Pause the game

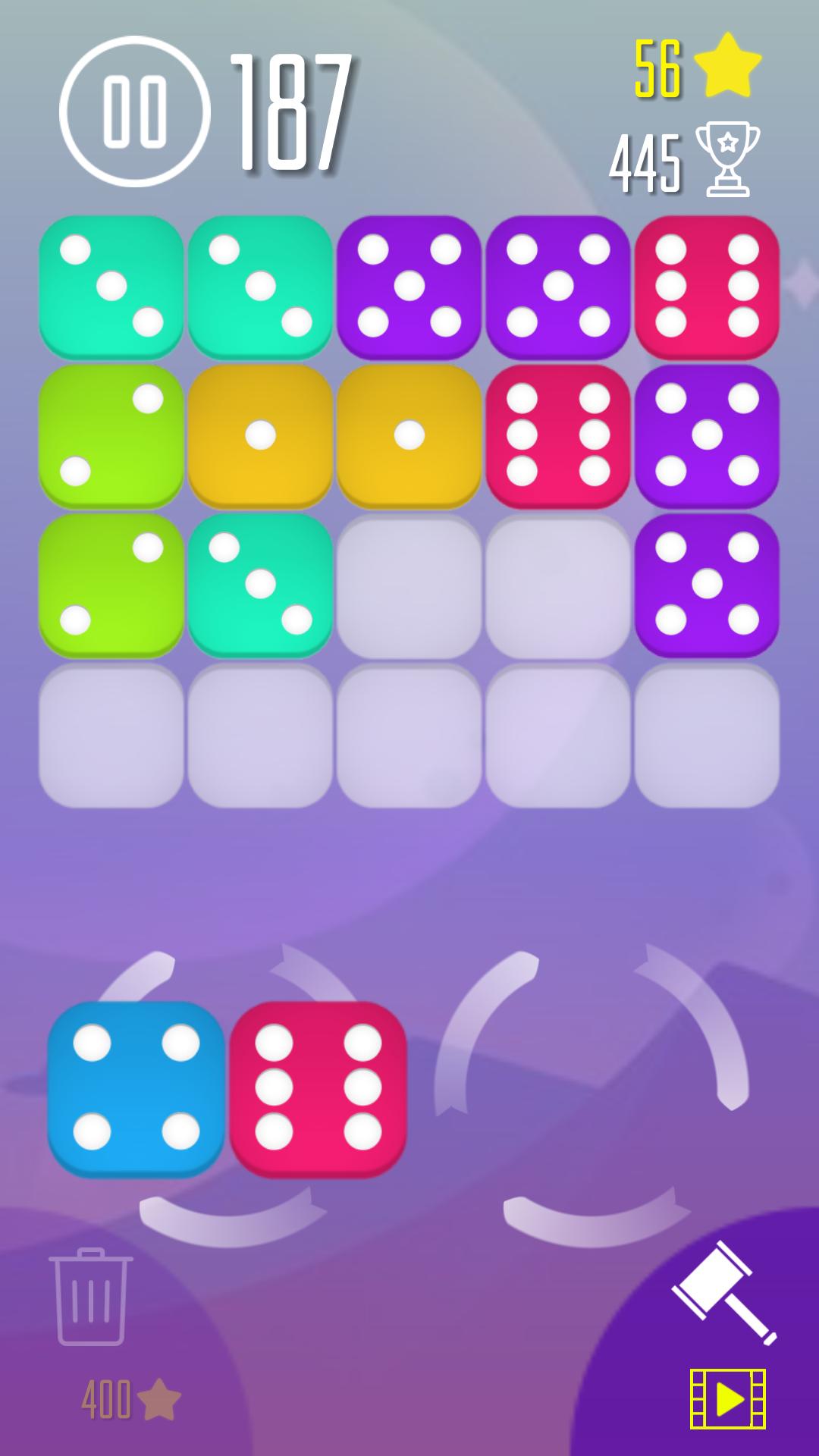(135, 111)
